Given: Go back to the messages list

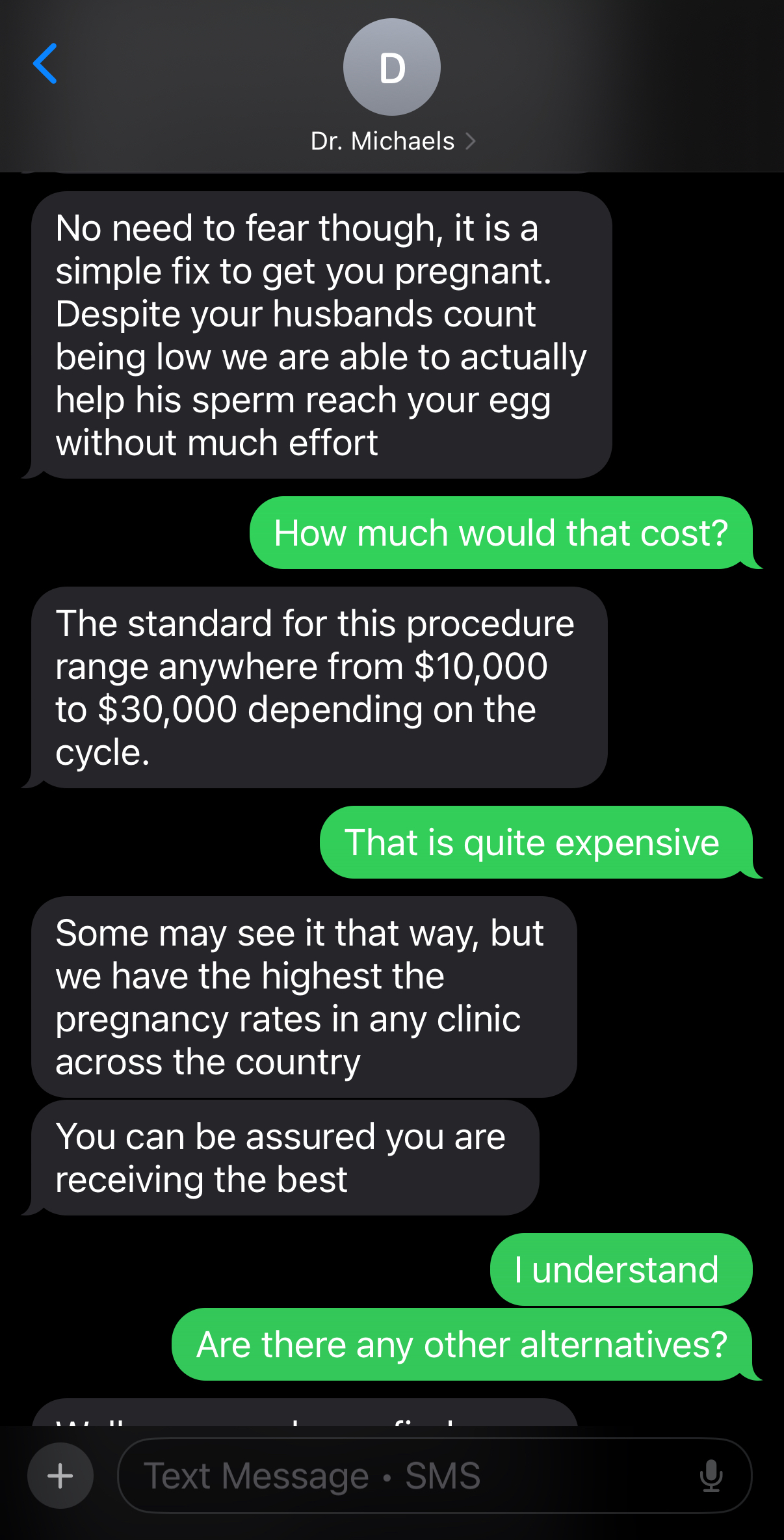Looking at the screenshot, I should click(x=45, y=64).
